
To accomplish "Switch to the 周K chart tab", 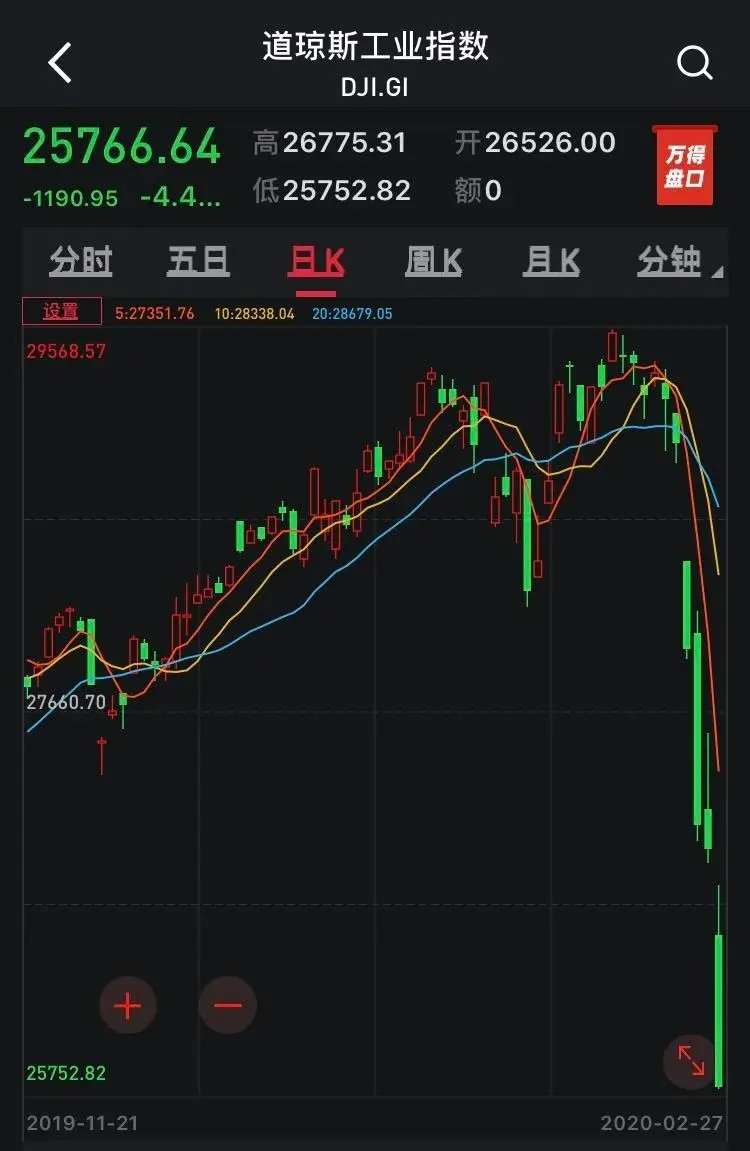I will (434, 262).
